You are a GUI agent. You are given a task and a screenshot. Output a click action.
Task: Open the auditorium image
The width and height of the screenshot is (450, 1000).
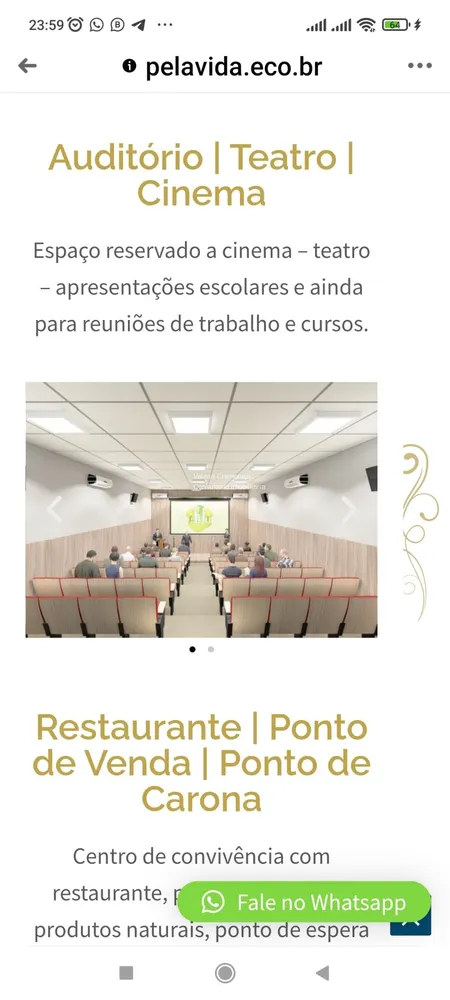pyautogui.click(x=201, y=510)
